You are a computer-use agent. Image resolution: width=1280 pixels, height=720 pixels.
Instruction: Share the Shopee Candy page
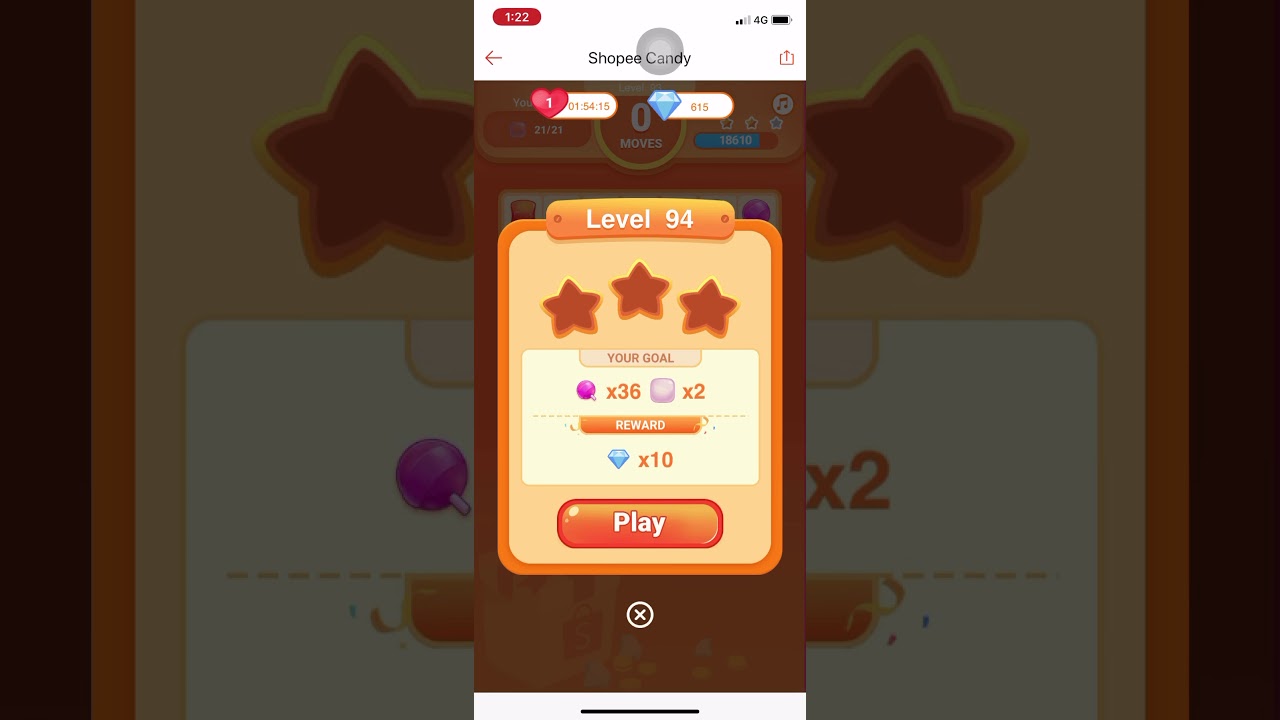click(786, 58)
